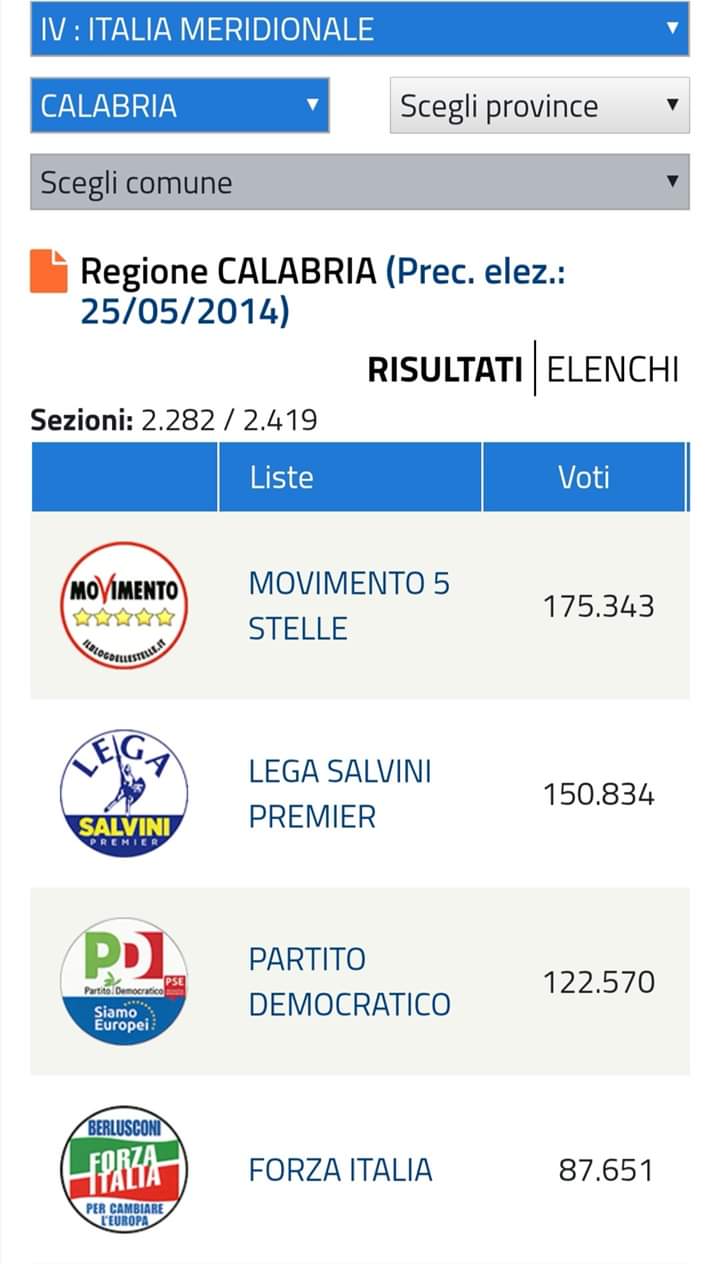The image size is (720, 1264).
Task: Open the FORZA ITALIA list
Action: [340, 1169]
